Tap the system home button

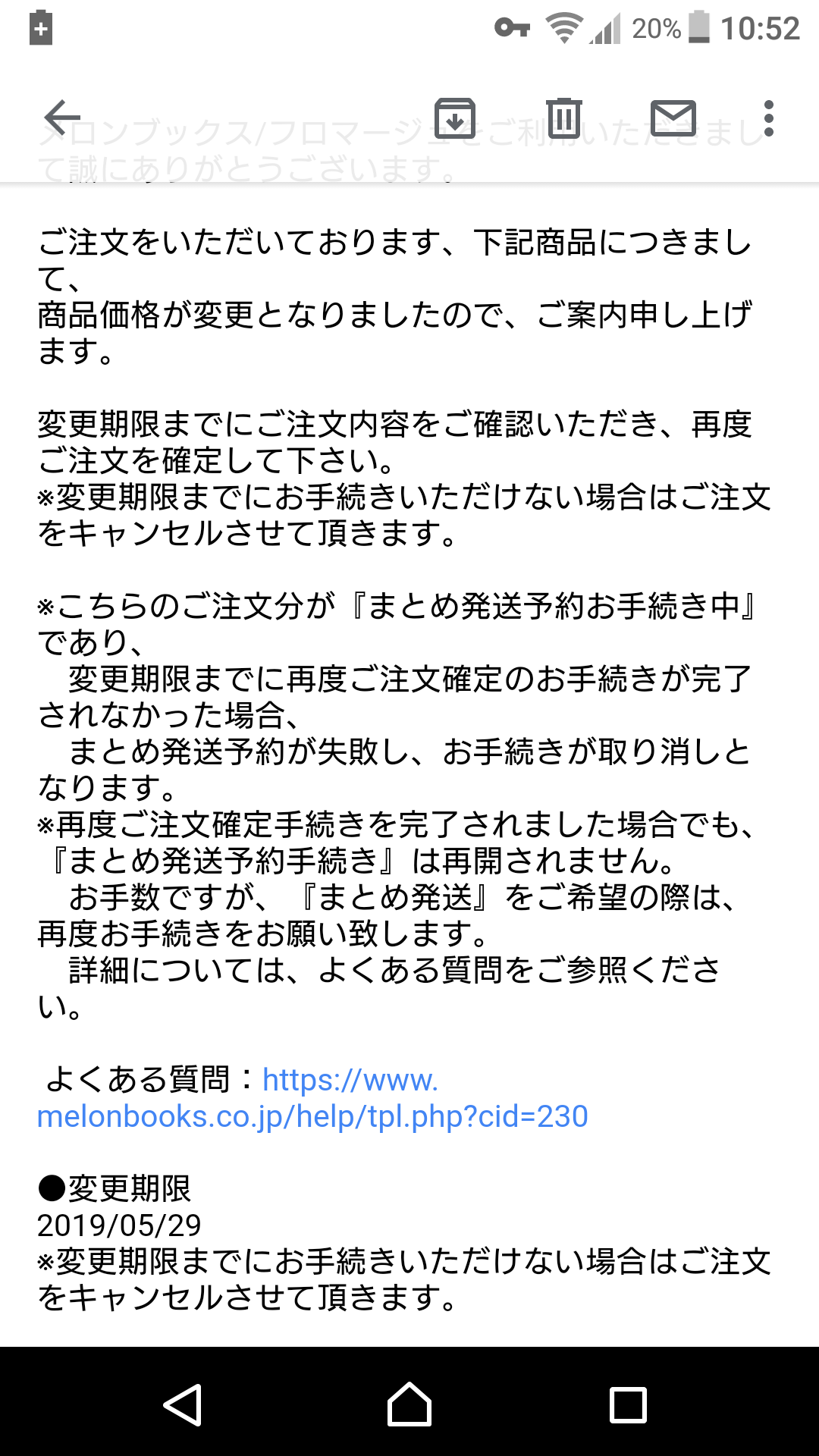[x=409, y=1404]
